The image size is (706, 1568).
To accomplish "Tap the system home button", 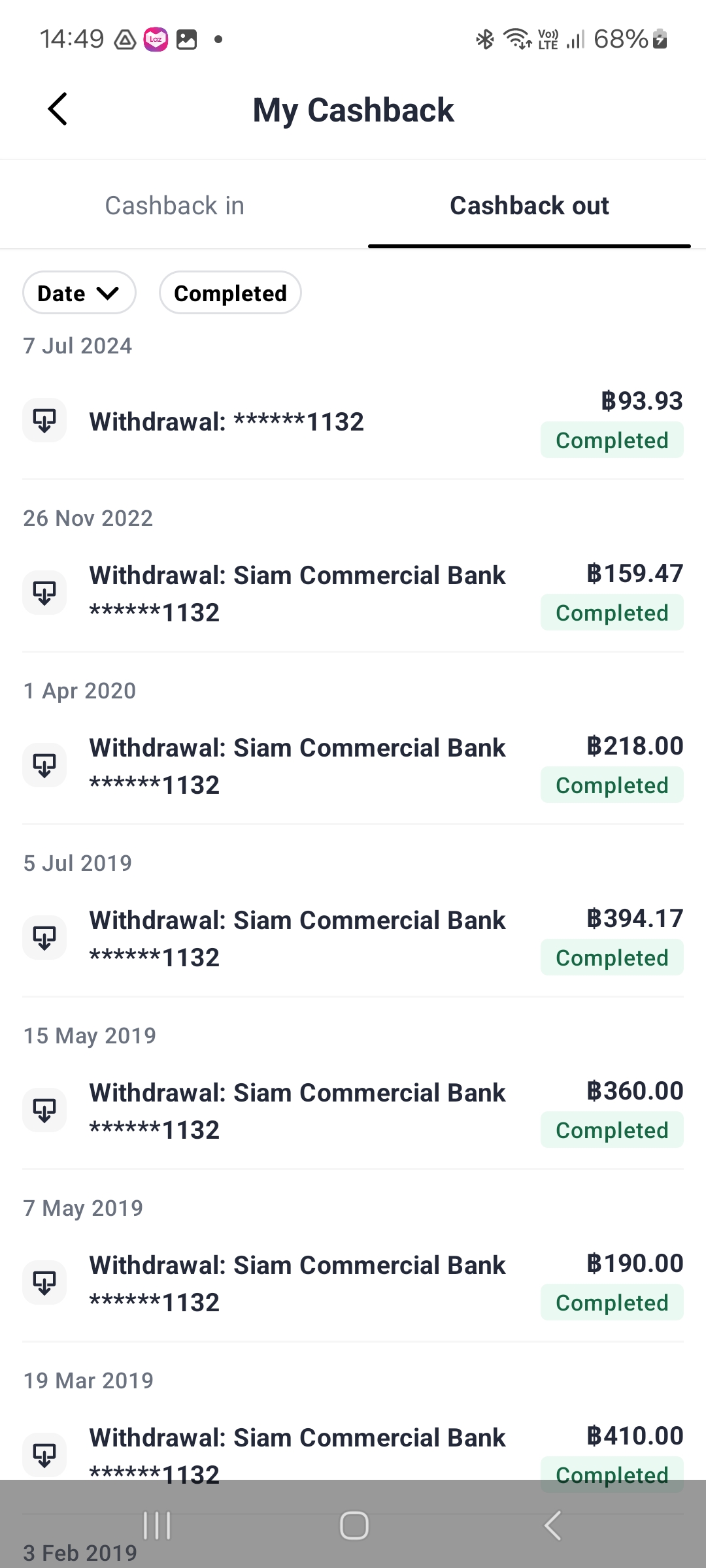I will click(354, 1526).
